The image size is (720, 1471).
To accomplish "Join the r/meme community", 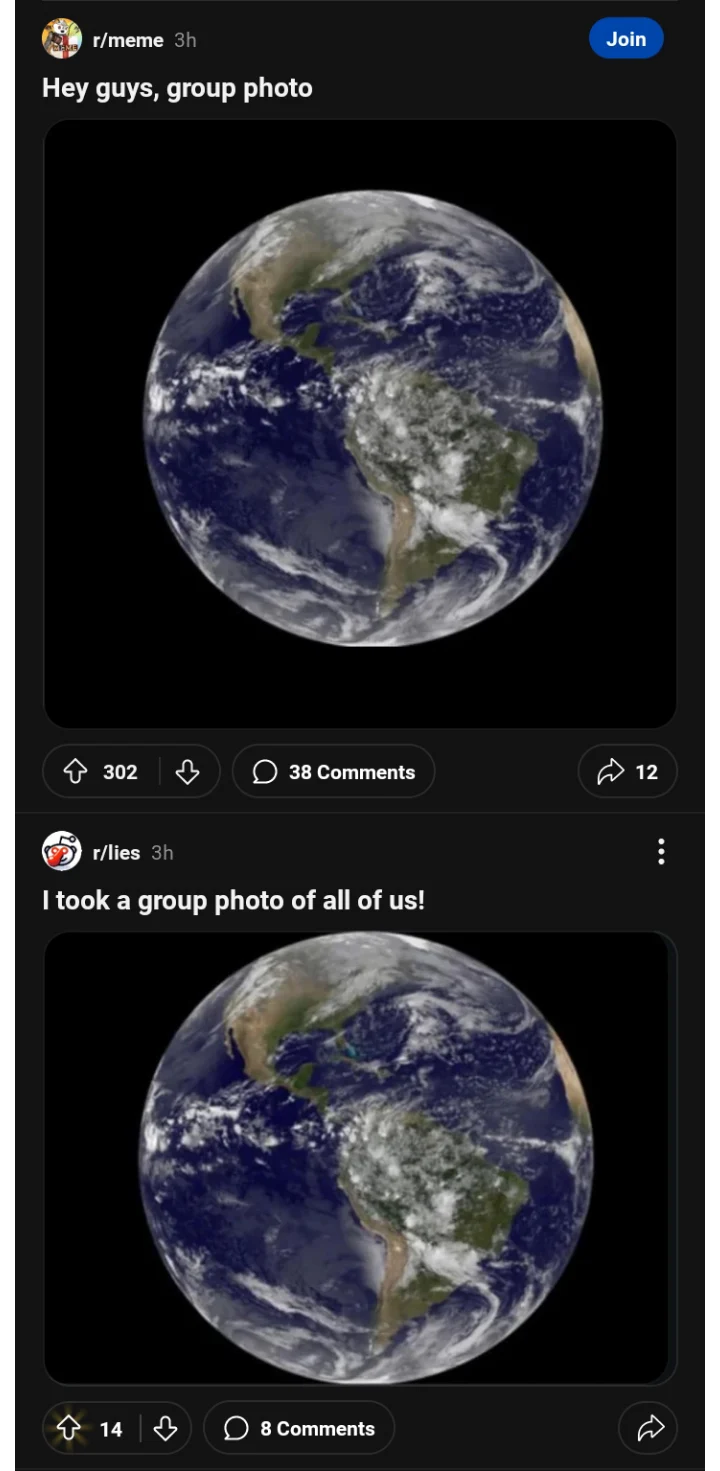I will [x=625, y=39].
